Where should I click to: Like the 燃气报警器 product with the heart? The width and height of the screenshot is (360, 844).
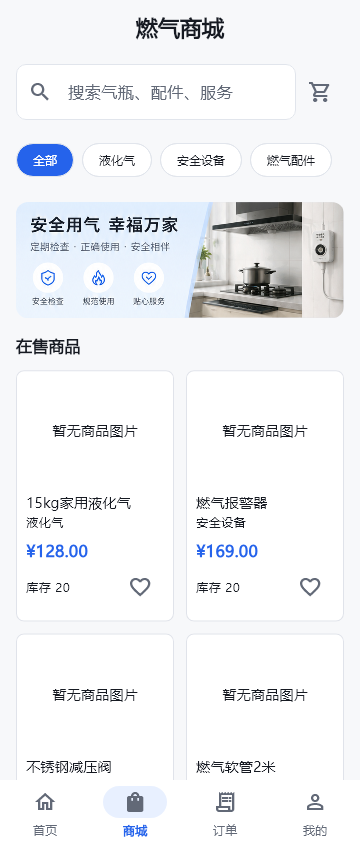tap(310, 587)
